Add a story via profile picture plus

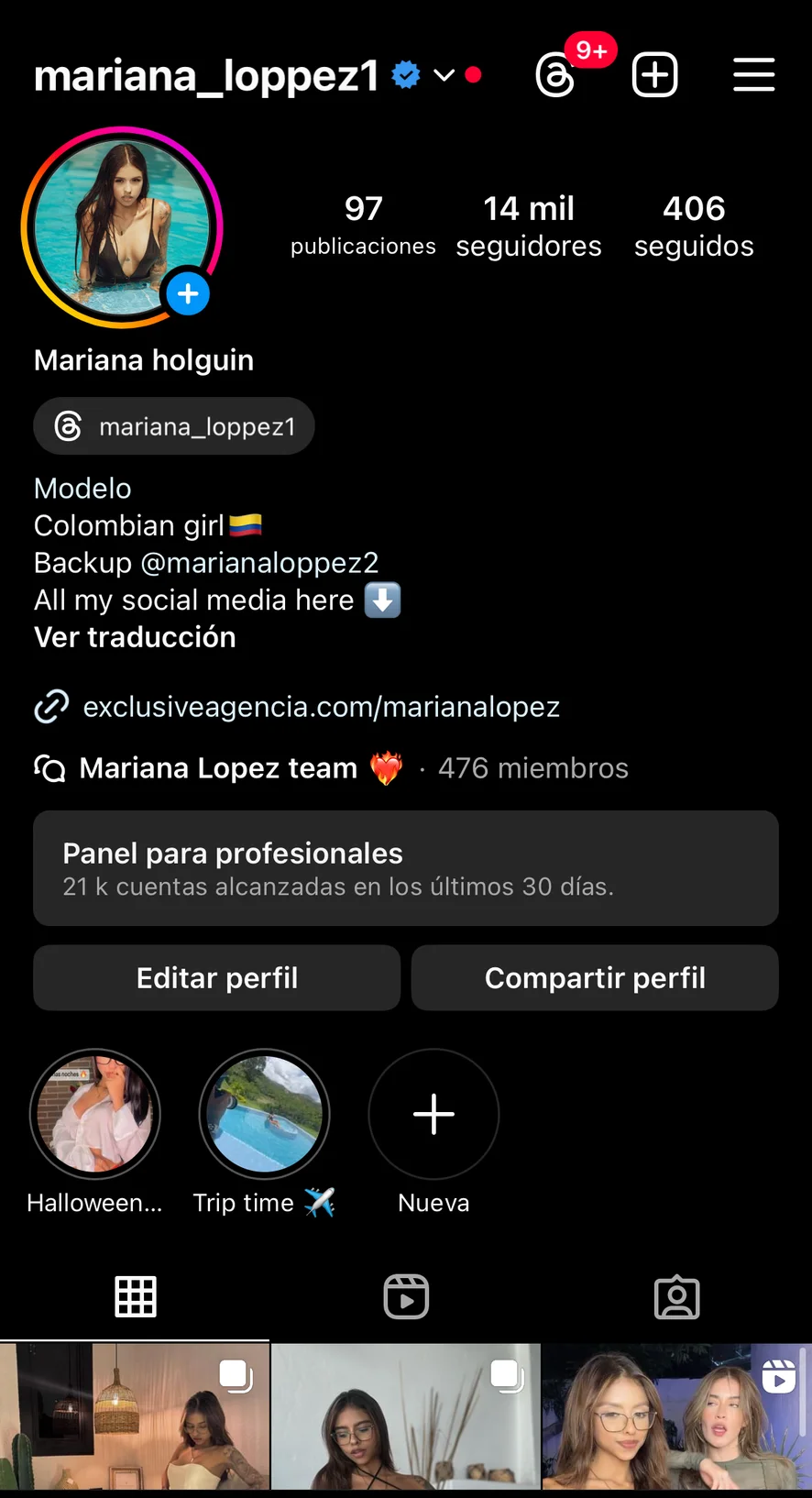[x=188, y=294]
